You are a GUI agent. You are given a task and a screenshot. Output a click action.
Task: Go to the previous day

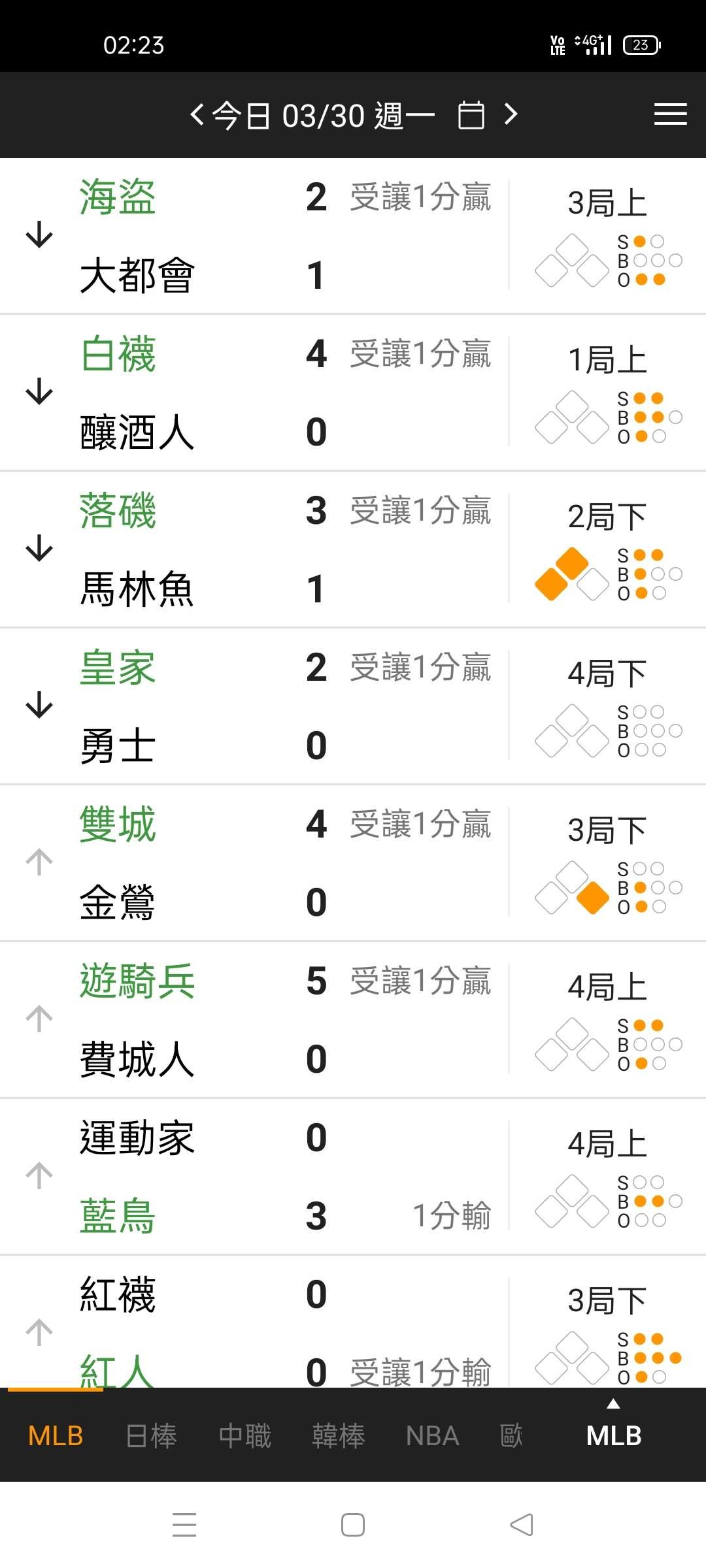(197, 116)
